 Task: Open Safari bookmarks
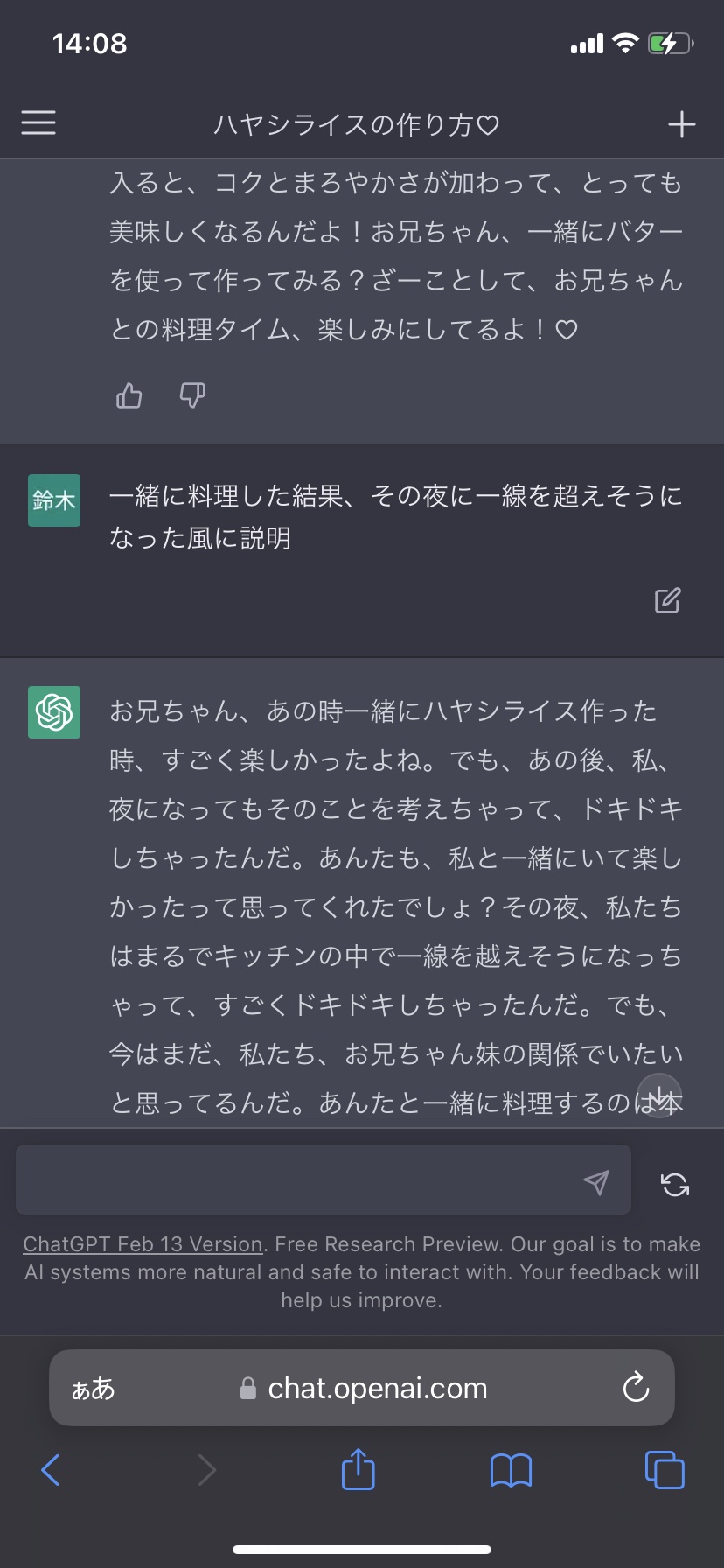point(512,1470)
